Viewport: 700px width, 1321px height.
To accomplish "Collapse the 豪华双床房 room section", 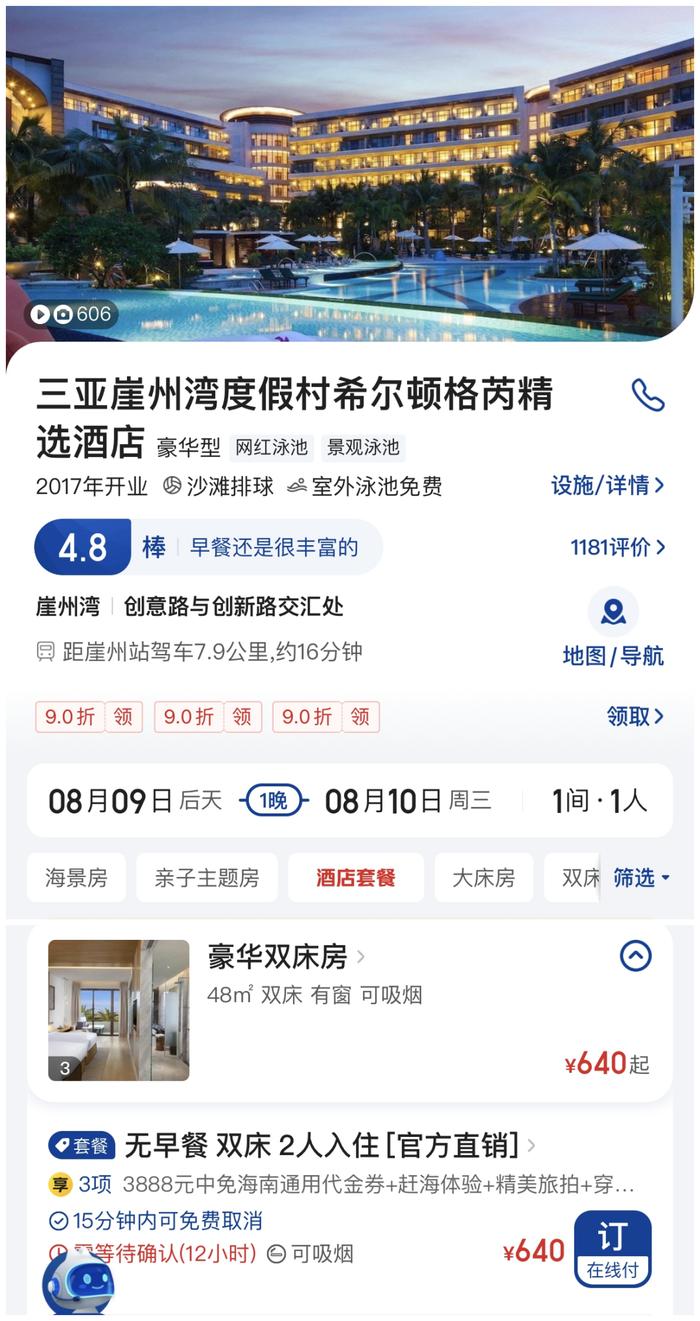I will (x=636, y=956).
